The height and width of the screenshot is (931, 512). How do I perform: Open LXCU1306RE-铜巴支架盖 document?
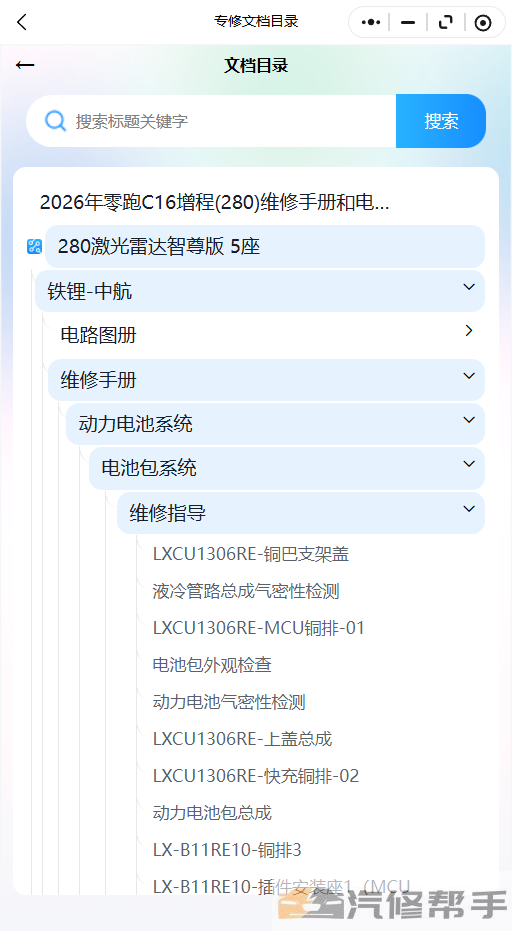pos(251,554)
